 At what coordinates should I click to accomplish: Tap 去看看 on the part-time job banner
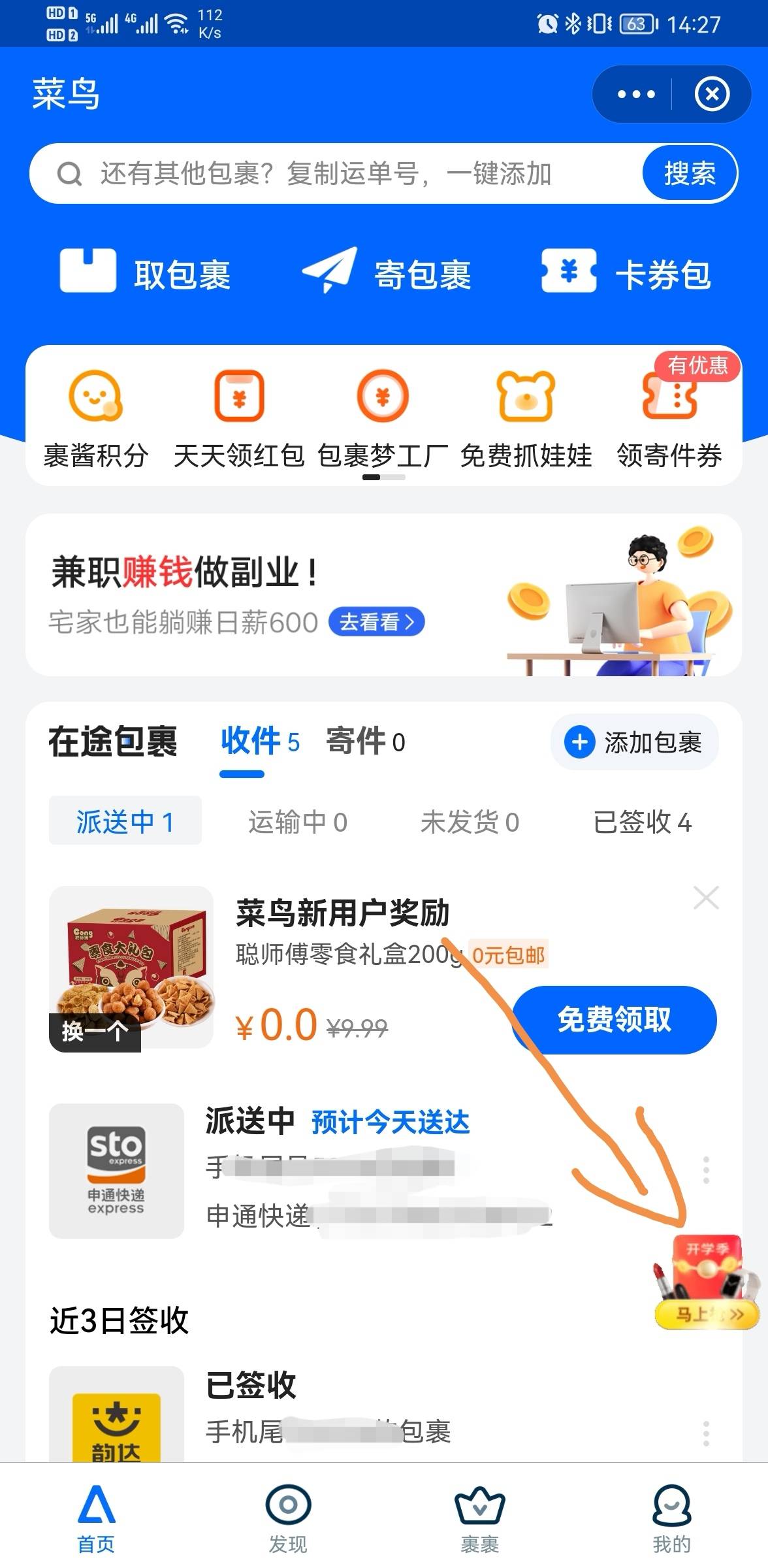376,622
